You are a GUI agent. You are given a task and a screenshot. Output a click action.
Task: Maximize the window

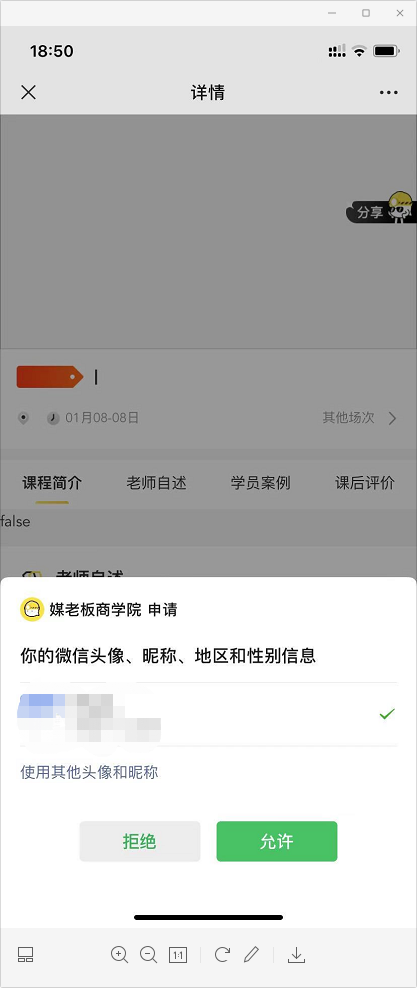pos(366,13)
